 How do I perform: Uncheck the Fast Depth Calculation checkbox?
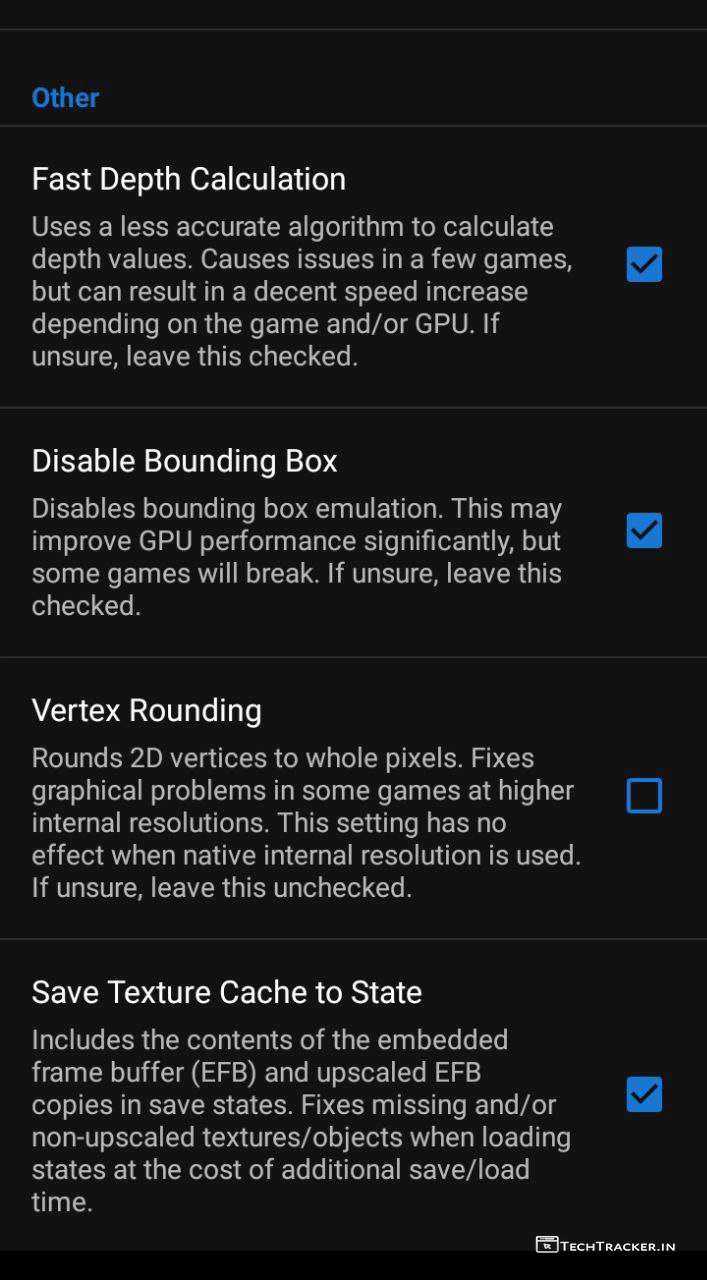644,265
